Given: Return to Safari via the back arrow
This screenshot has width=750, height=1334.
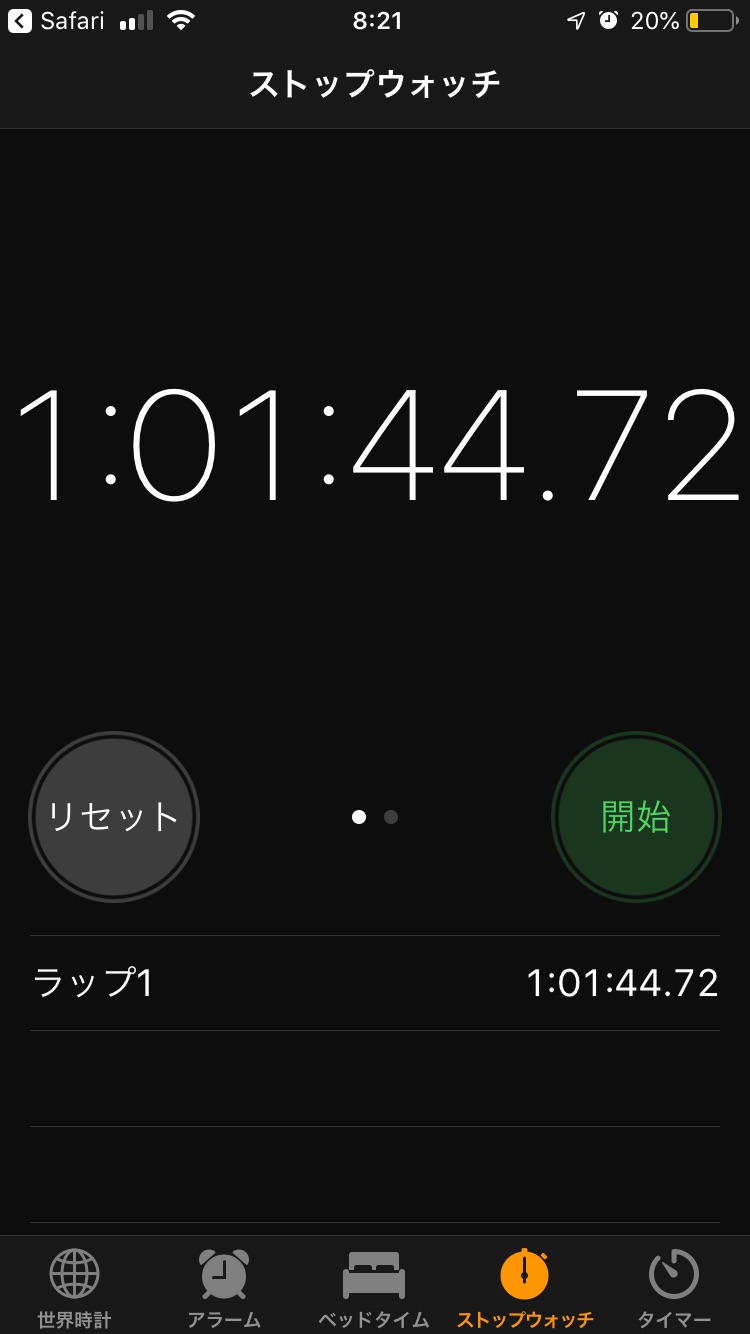Looking at the screenshot, I should tap(56, 21).
